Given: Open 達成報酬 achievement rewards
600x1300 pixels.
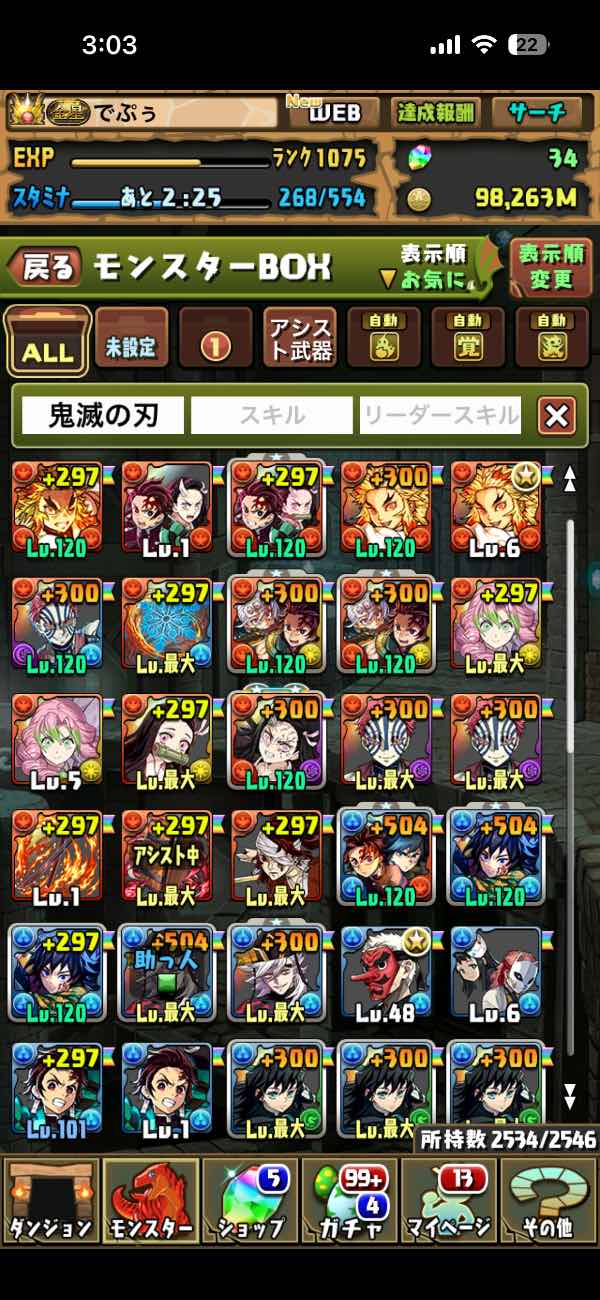Looking at the screenshot, I should click(435, 112).
